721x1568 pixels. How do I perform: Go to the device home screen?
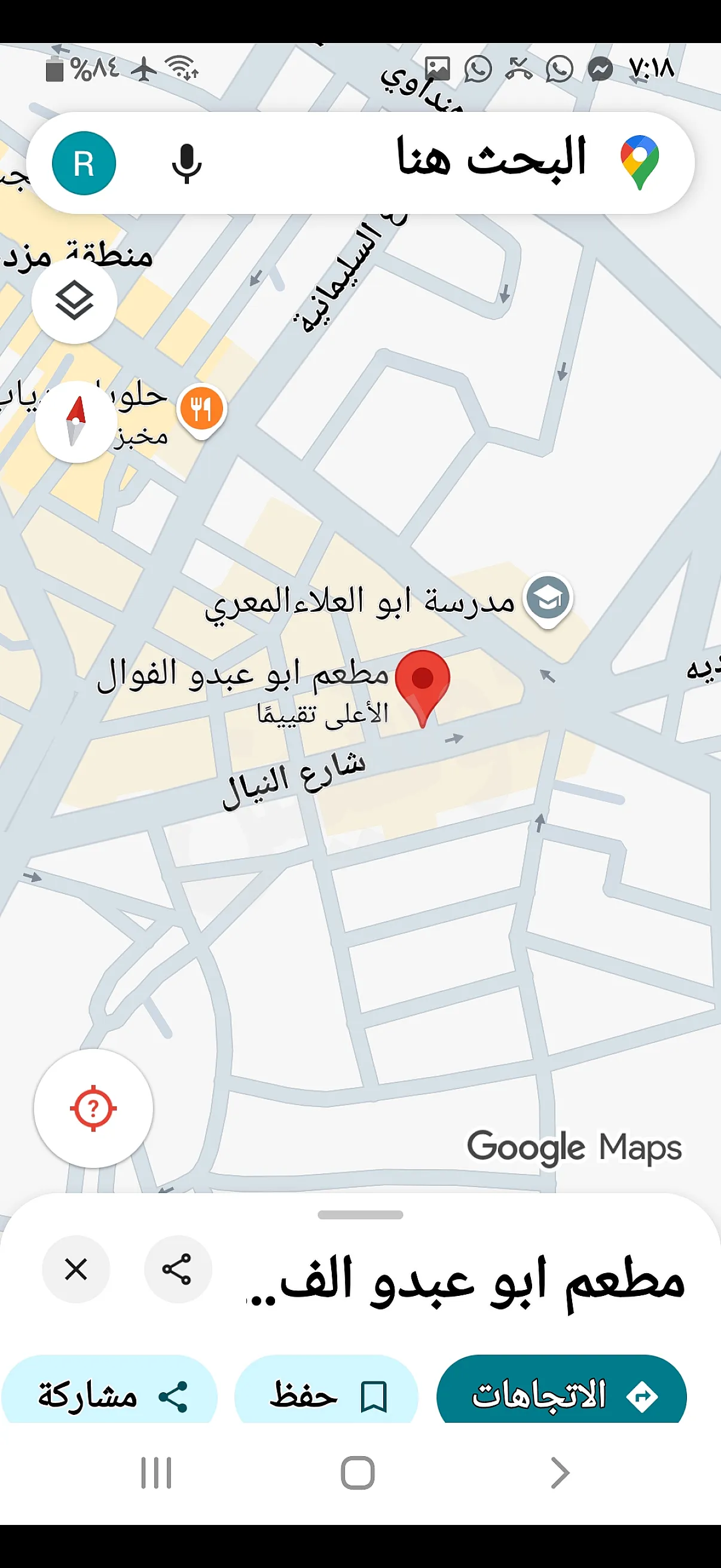coord(358,1473)
